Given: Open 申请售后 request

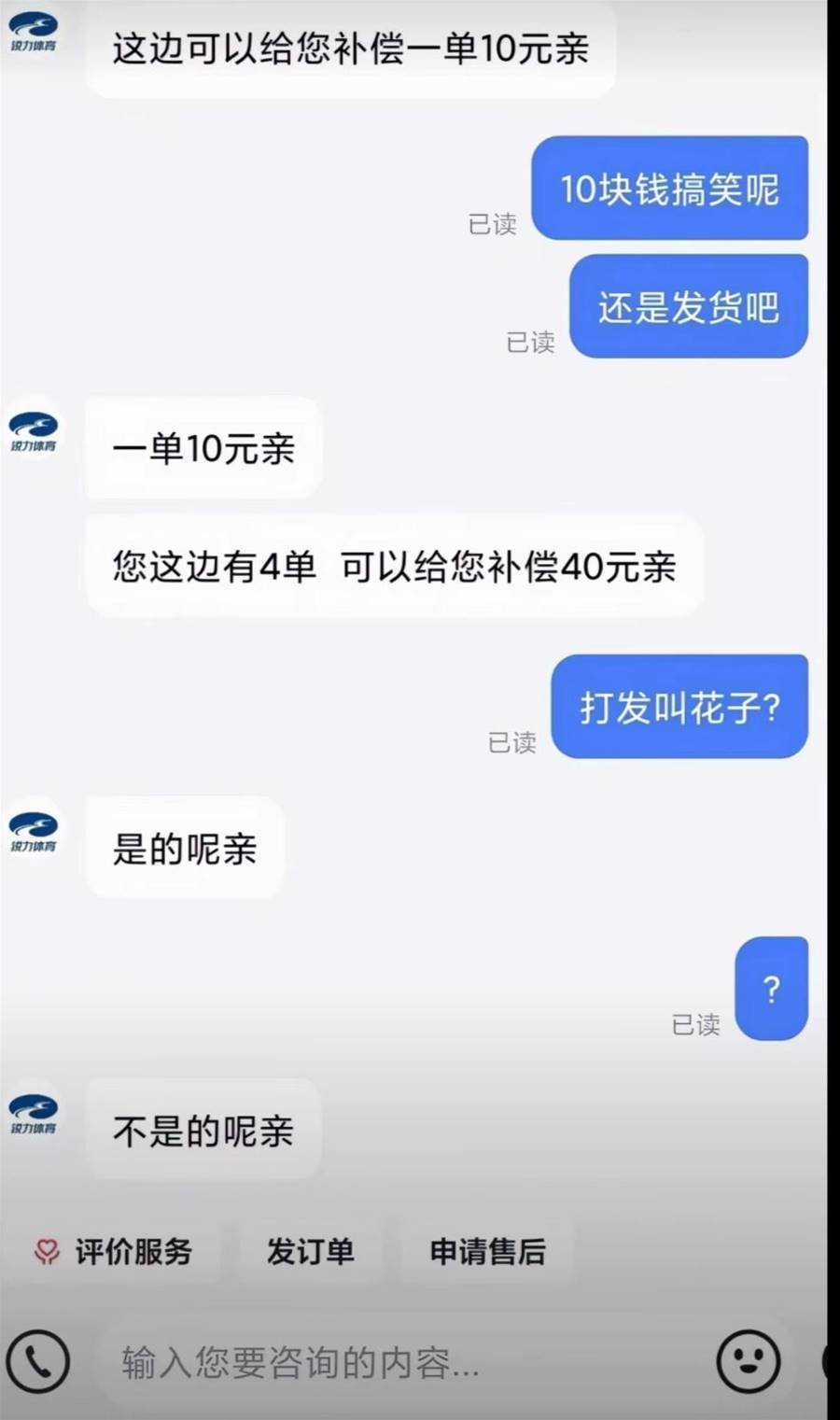Looking at the screenshot, I should pos(487,1252).
